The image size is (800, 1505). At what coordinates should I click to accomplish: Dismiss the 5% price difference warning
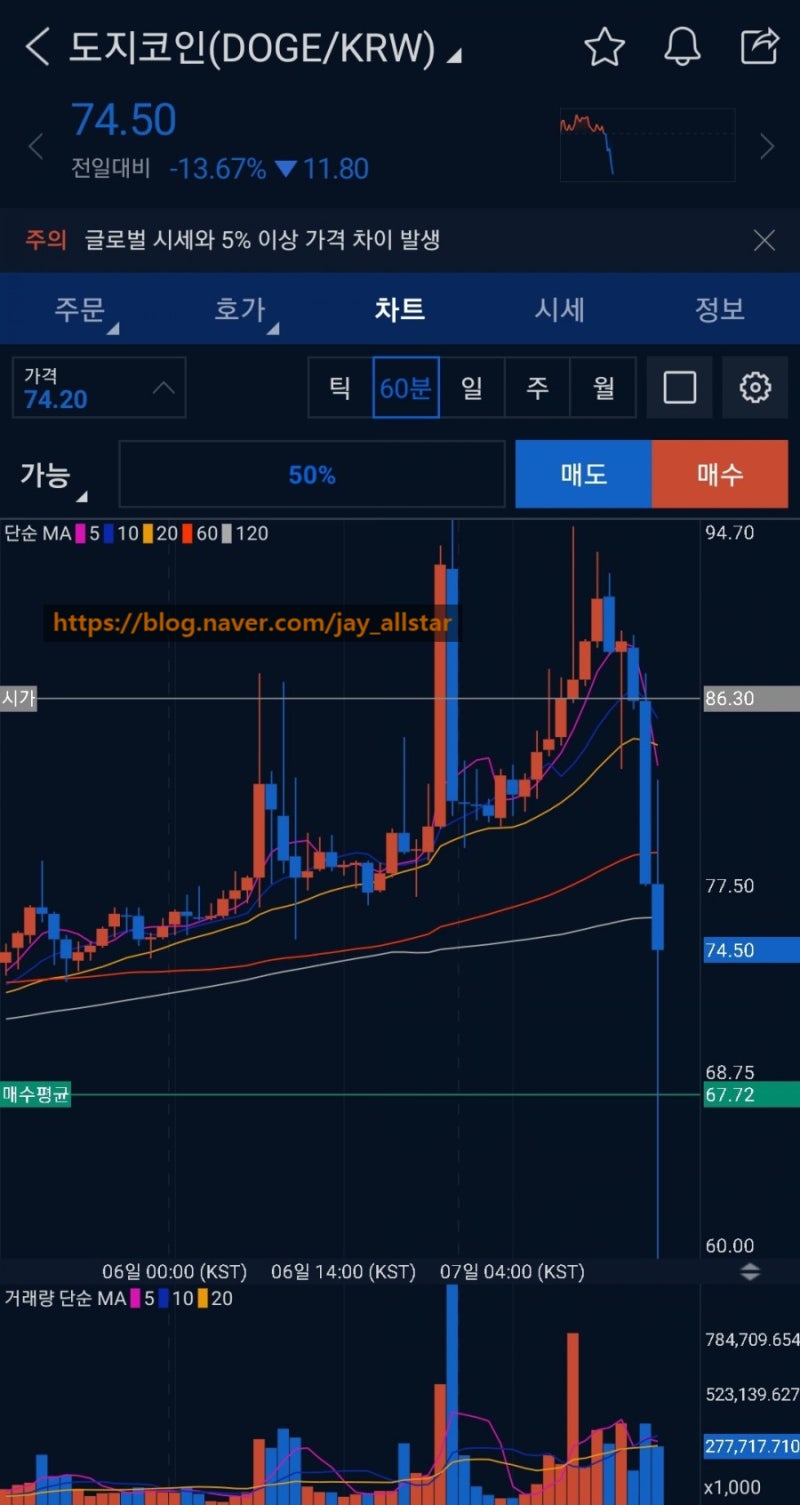point(764,240)
